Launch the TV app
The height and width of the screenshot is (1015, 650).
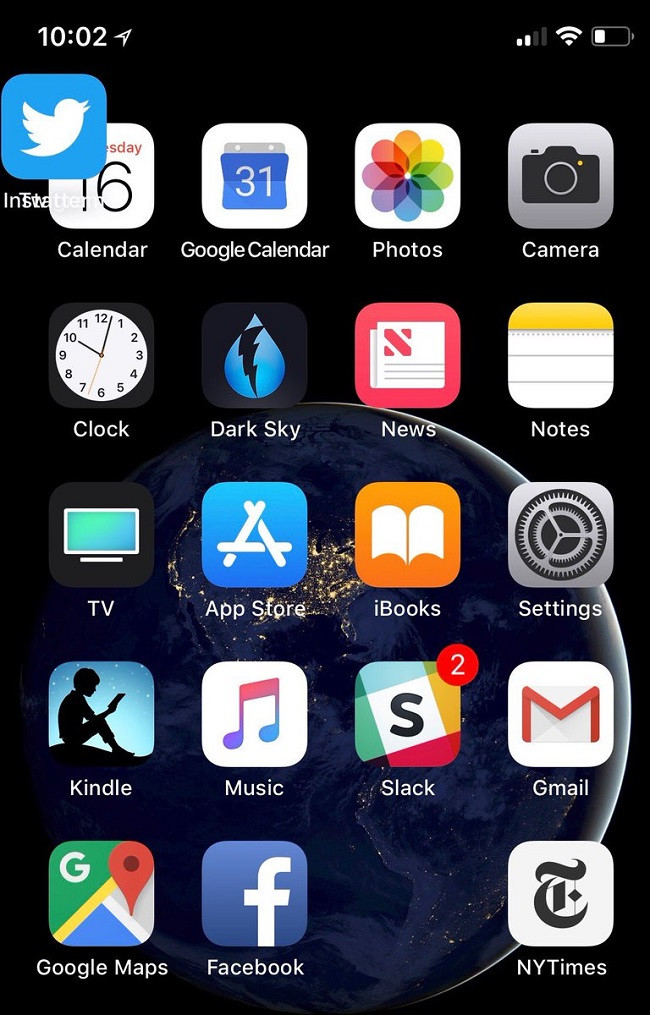101,534
